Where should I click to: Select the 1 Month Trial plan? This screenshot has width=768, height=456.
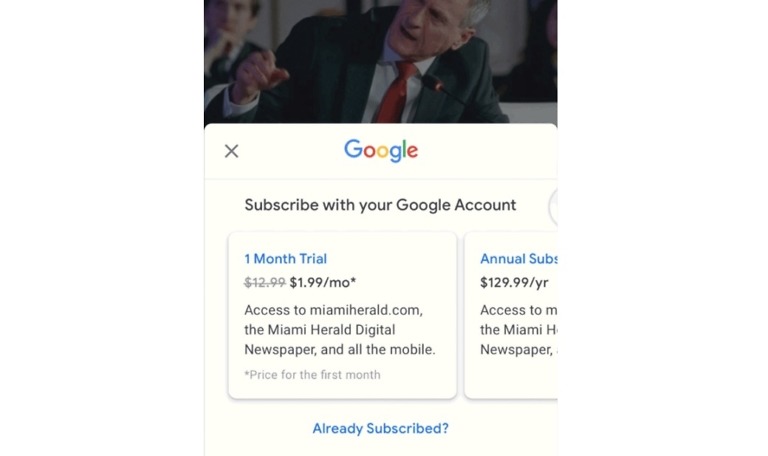pos(342,315)
